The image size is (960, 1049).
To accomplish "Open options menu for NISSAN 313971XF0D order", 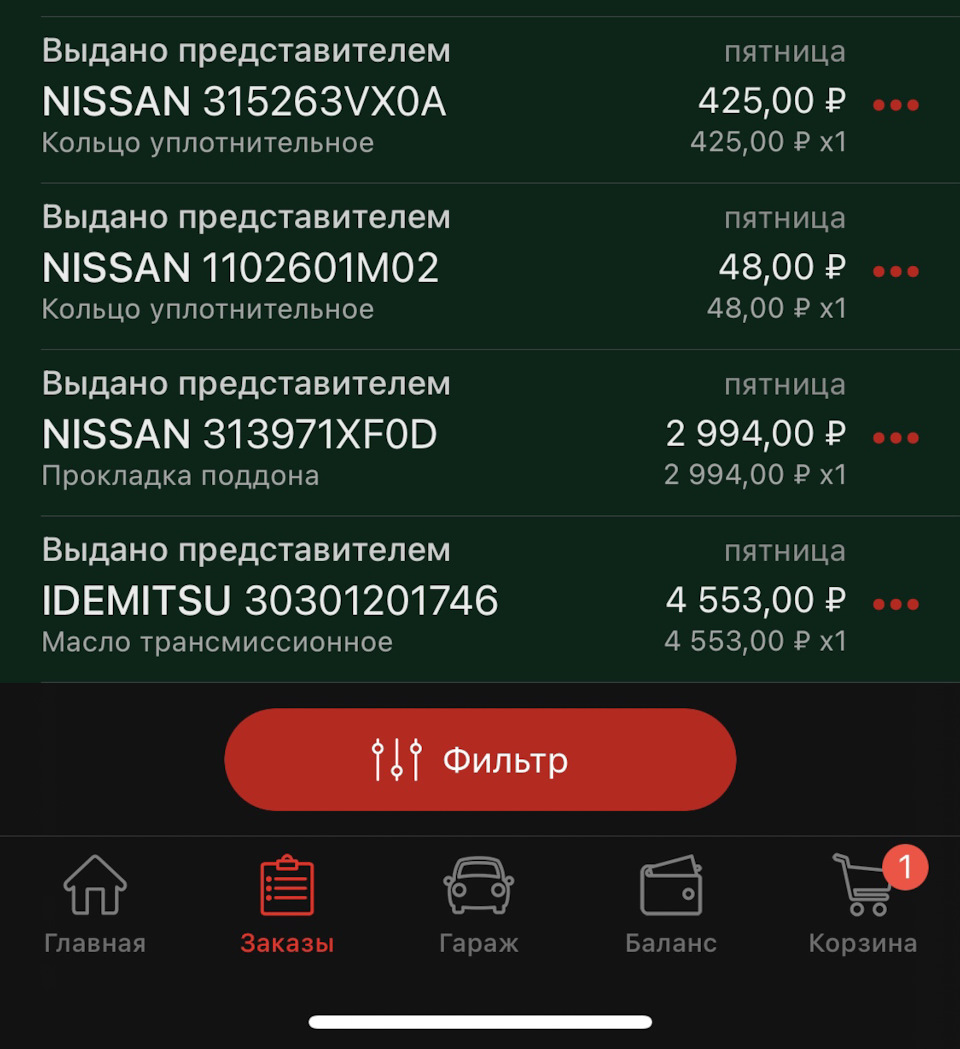I will click(x=895, y=437).
